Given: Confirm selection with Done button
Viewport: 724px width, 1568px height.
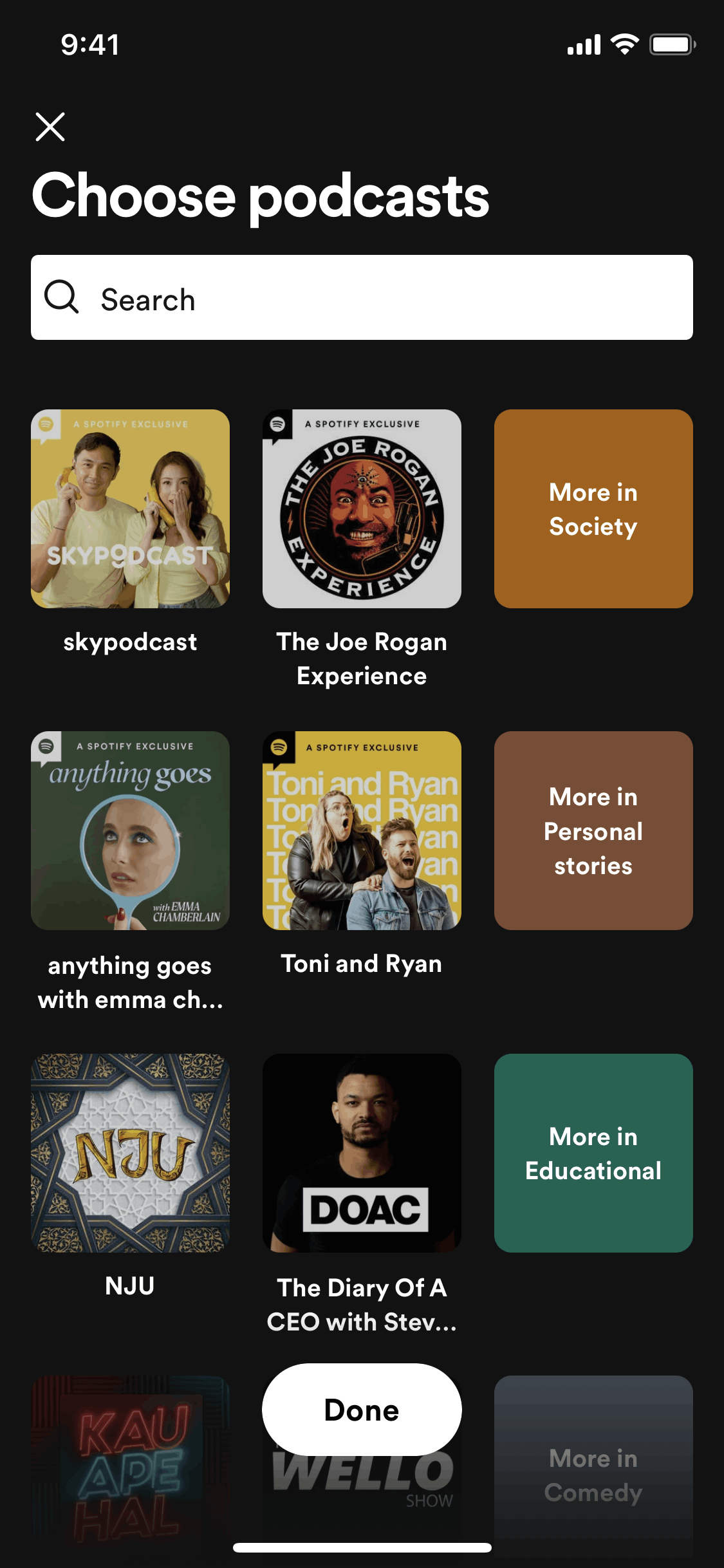Looking at the screenshot, I should (x=362, y=1410).
